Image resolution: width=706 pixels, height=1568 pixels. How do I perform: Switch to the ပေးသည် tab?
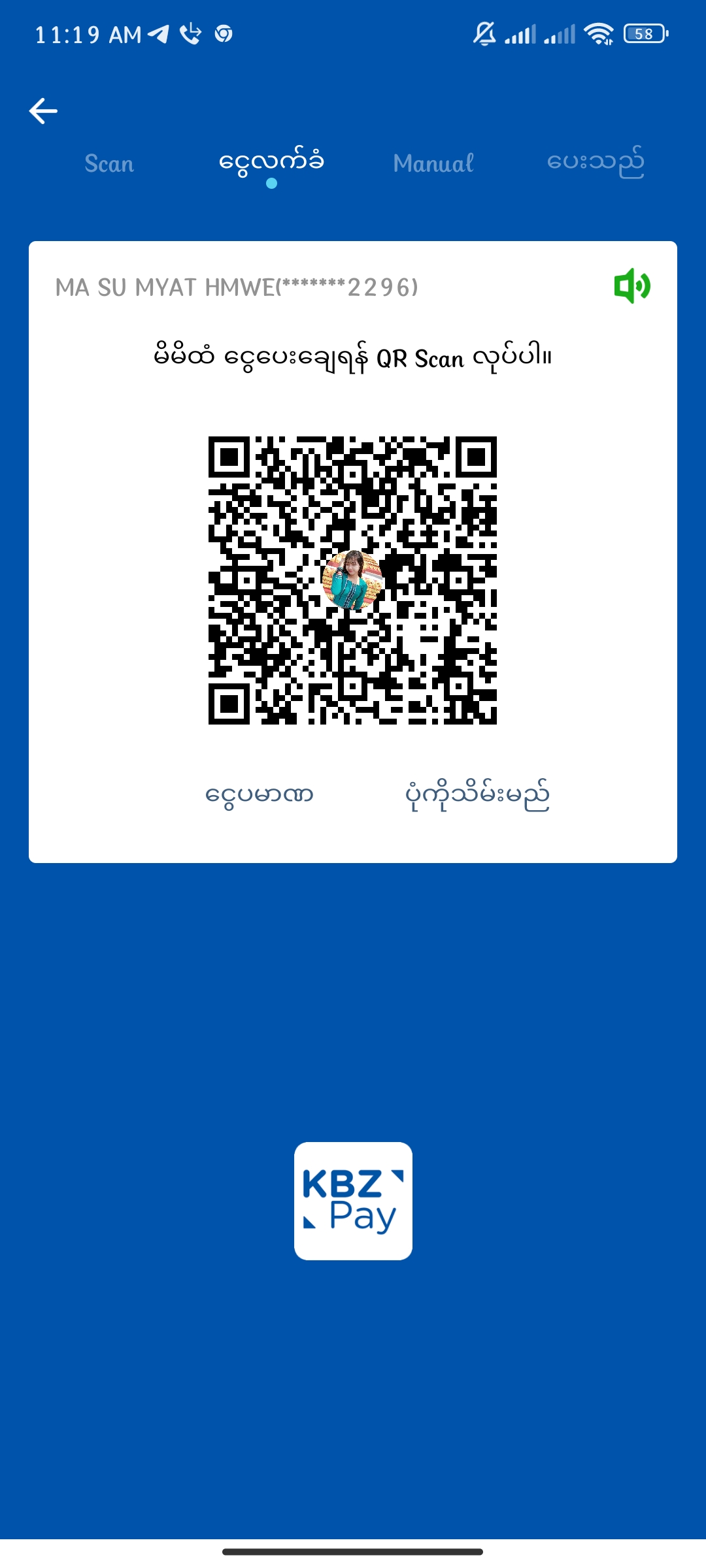coord(595,163)
